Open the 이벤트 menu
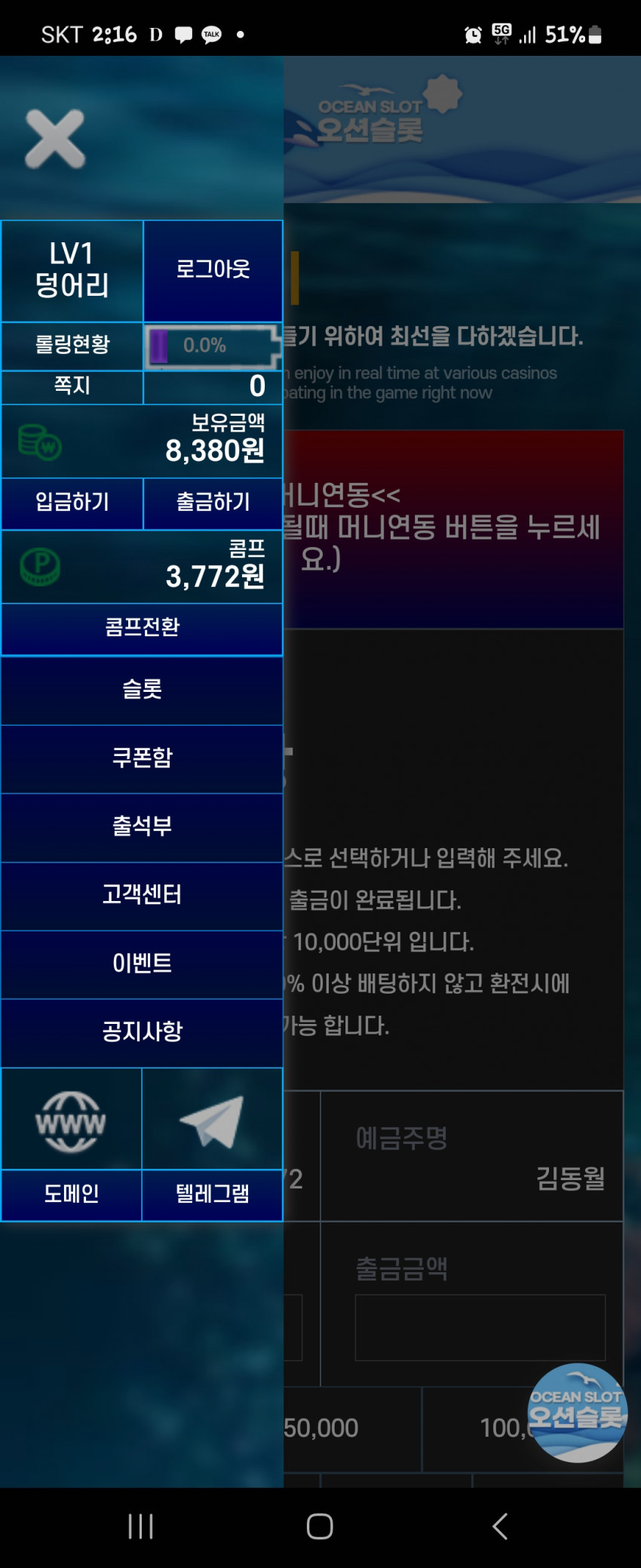This screenshot has width=641, height=1568. coord(142,964)
